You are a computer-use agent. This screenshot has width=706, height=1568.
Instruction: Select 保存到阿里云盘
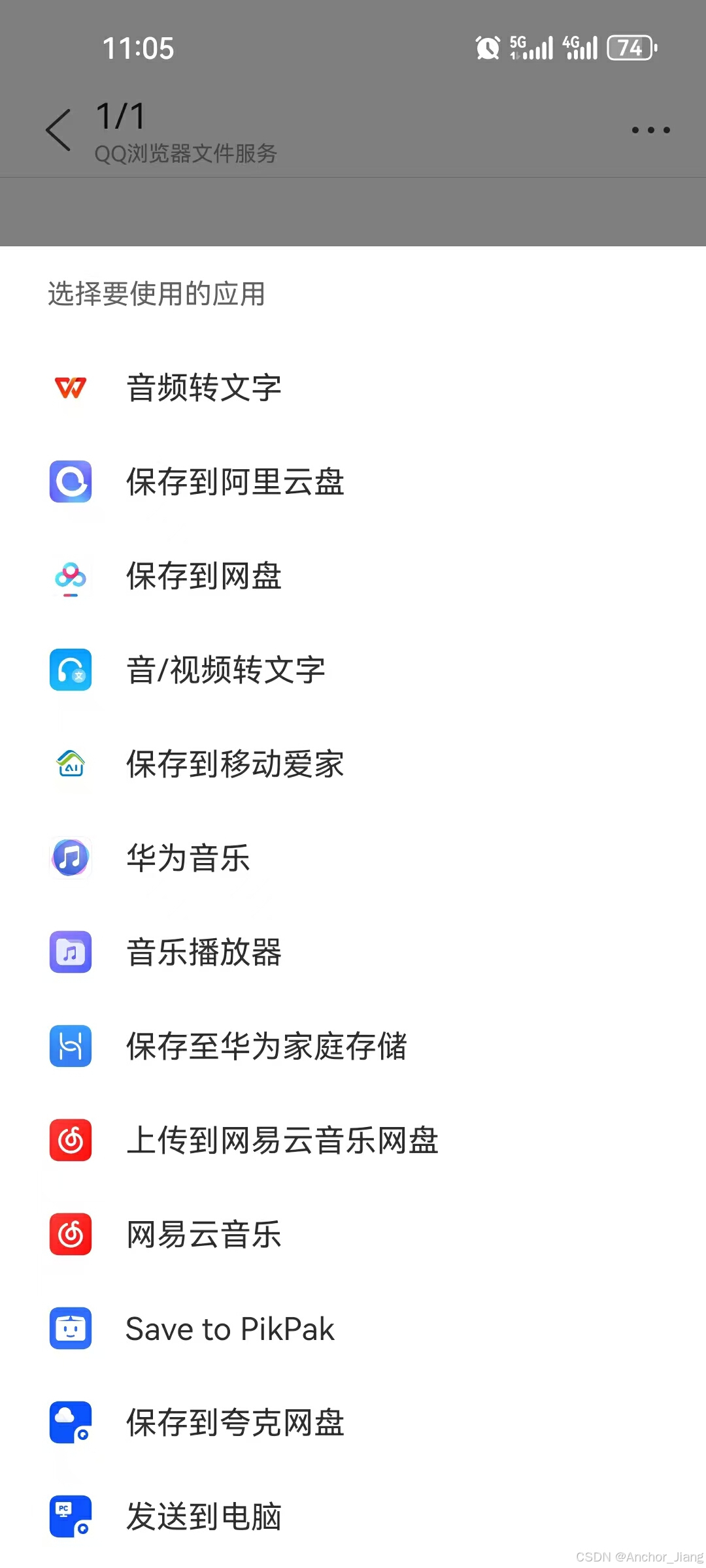(x=235, y=482)
